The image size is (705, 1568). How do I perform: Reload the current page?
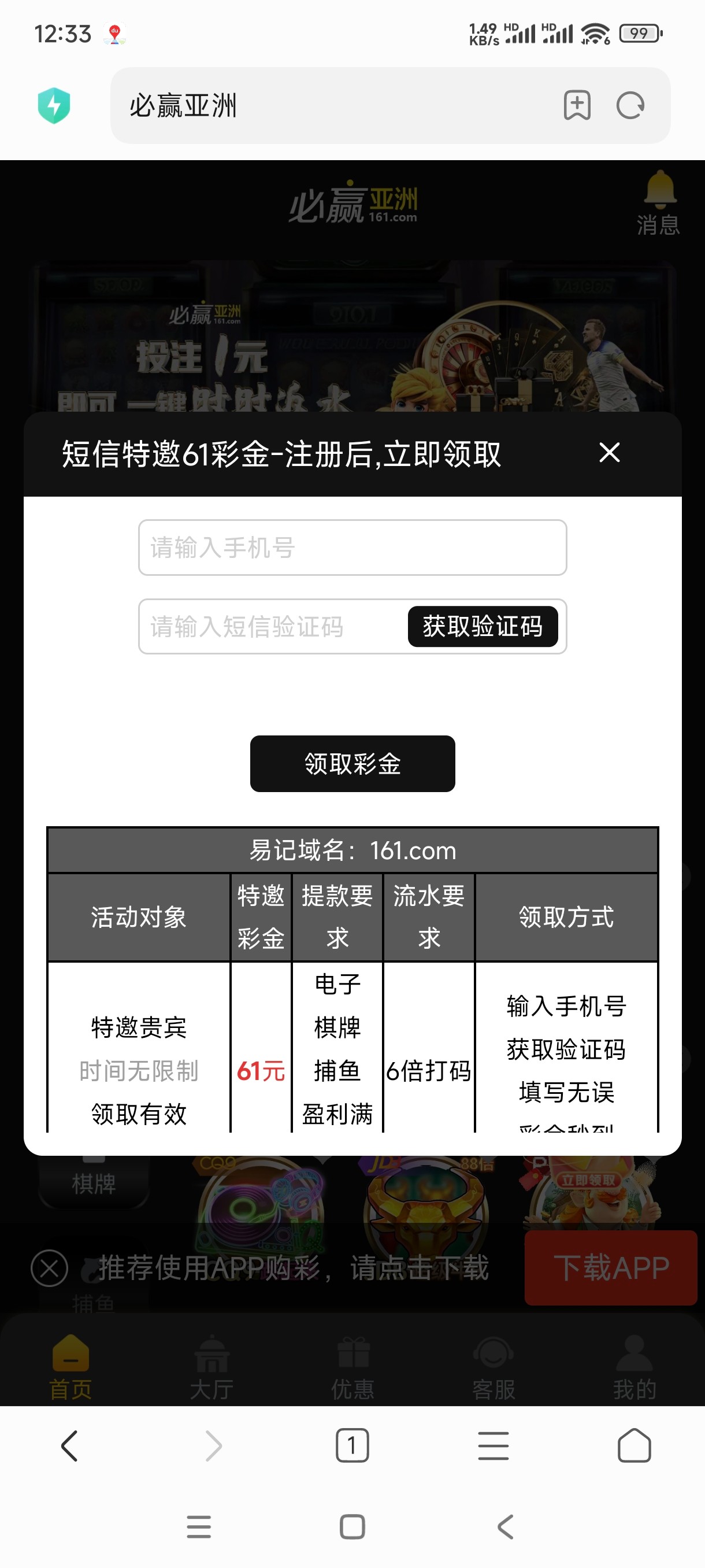pyautogui.click(x=630, y=105)
